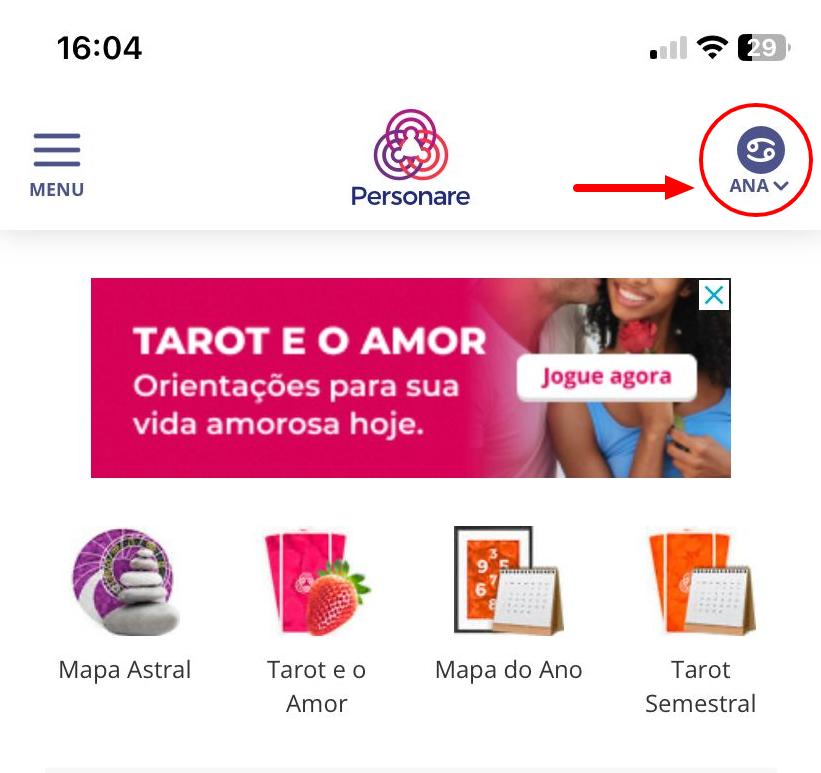Close the Tarot e o Amor ad

tap(713, 295)
